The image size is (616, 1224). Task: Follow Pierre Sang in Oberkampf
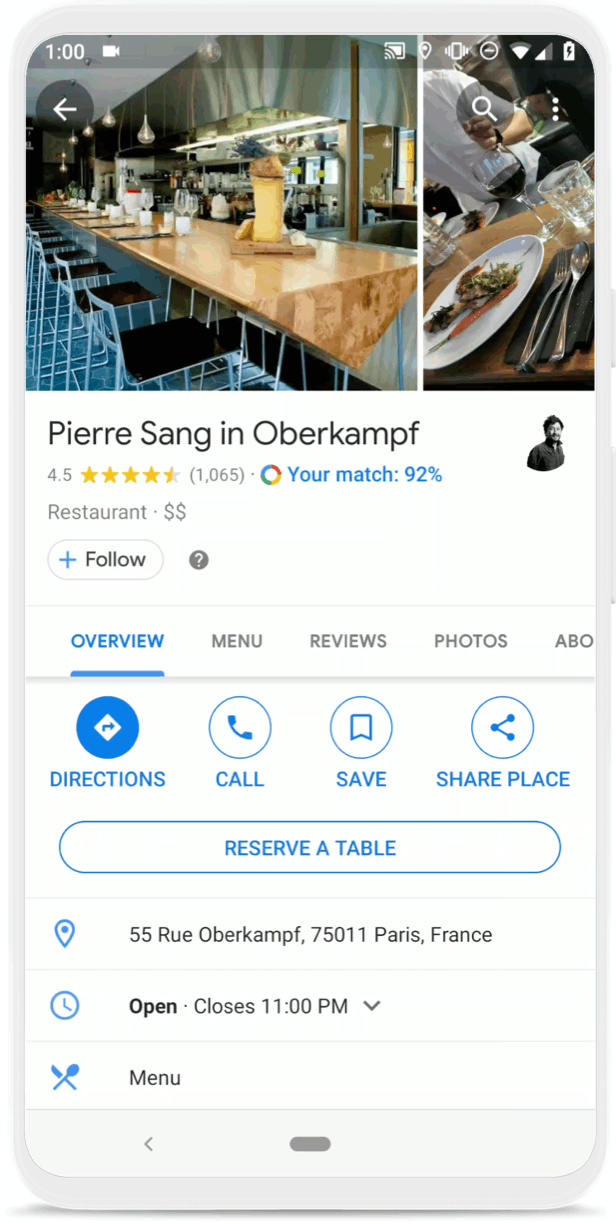(x=105, y=560)
